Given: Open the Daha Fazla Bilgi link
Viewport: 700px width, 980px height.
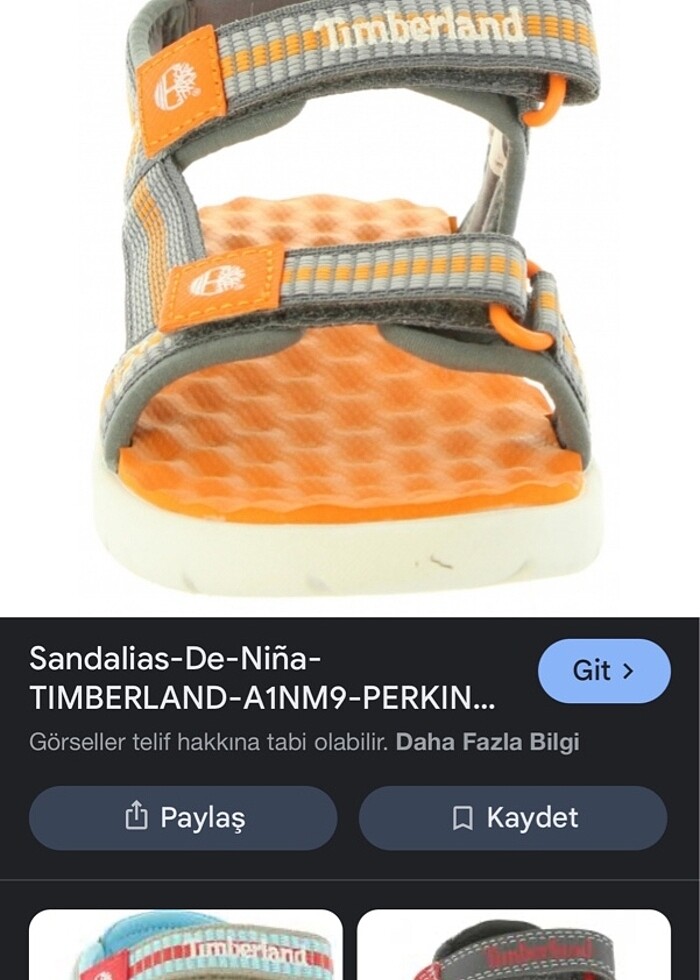Looking at the screenshot, I should [487, 742].
